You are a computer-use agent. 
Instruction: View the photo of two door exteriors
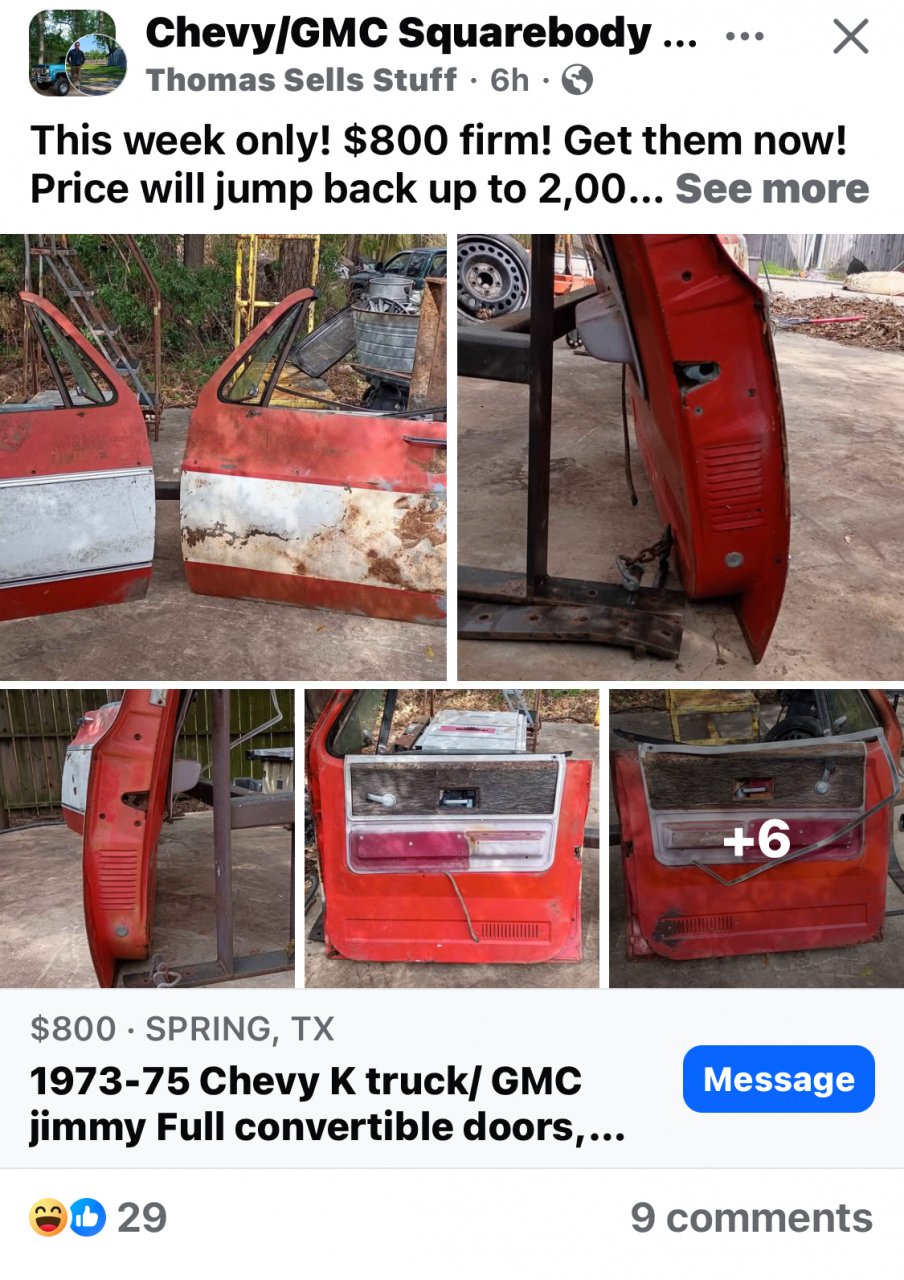click(x=223, y=456)
